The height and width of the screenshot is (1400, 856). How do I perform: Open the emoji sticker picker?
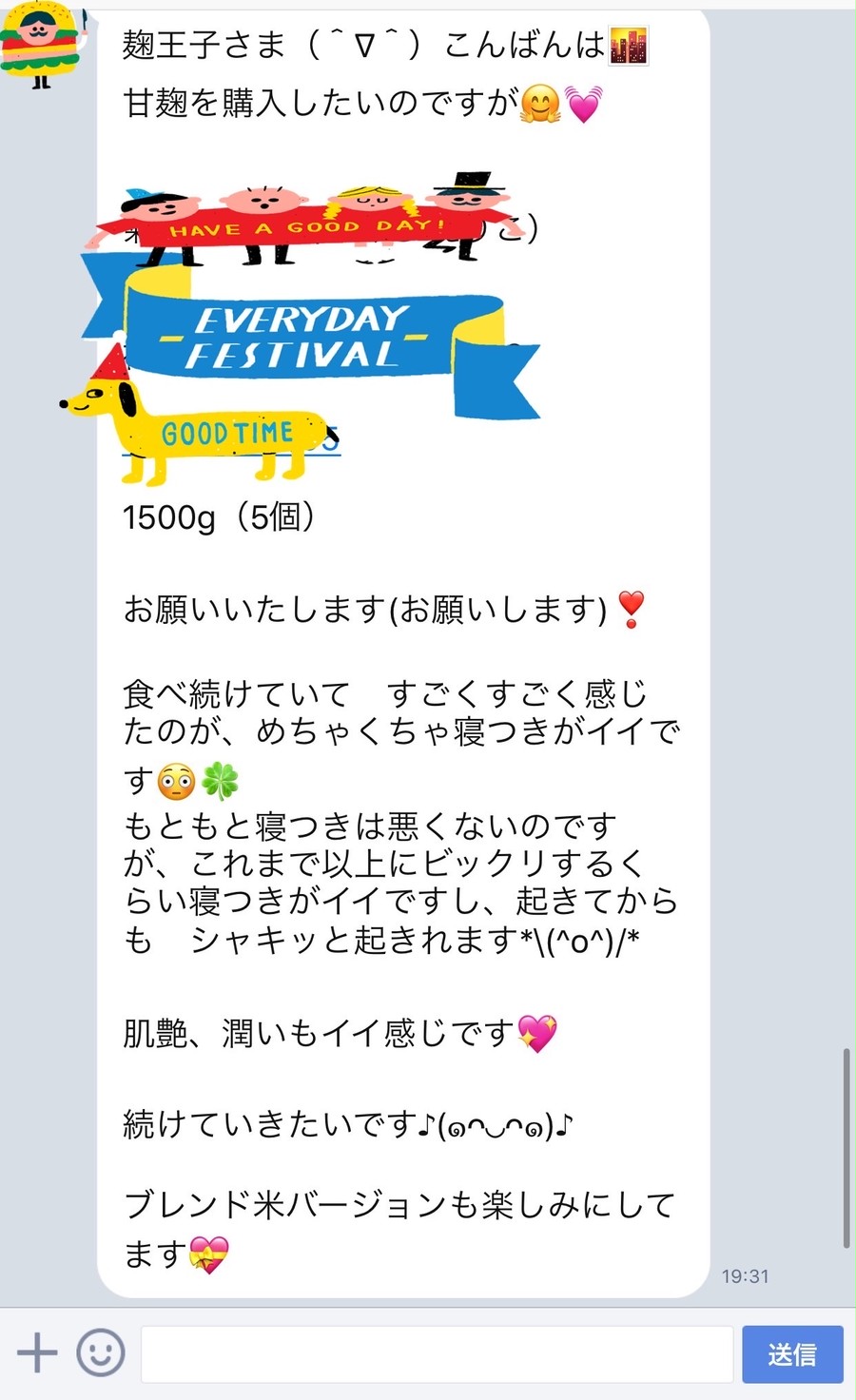point(100,1352)
